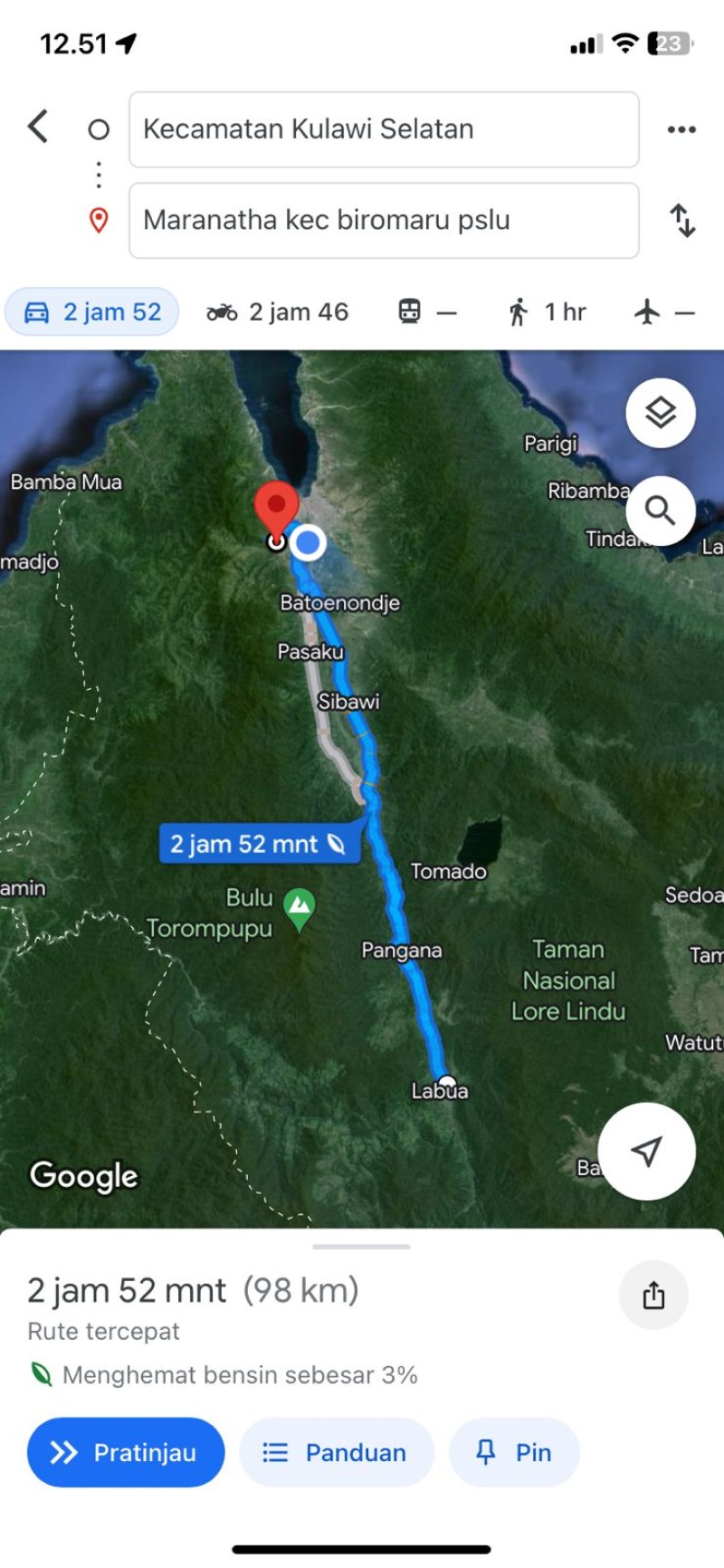This screenshot has height=1568, width=724.
Task: Go back using the arrow
Action: (x=38, y=127)
